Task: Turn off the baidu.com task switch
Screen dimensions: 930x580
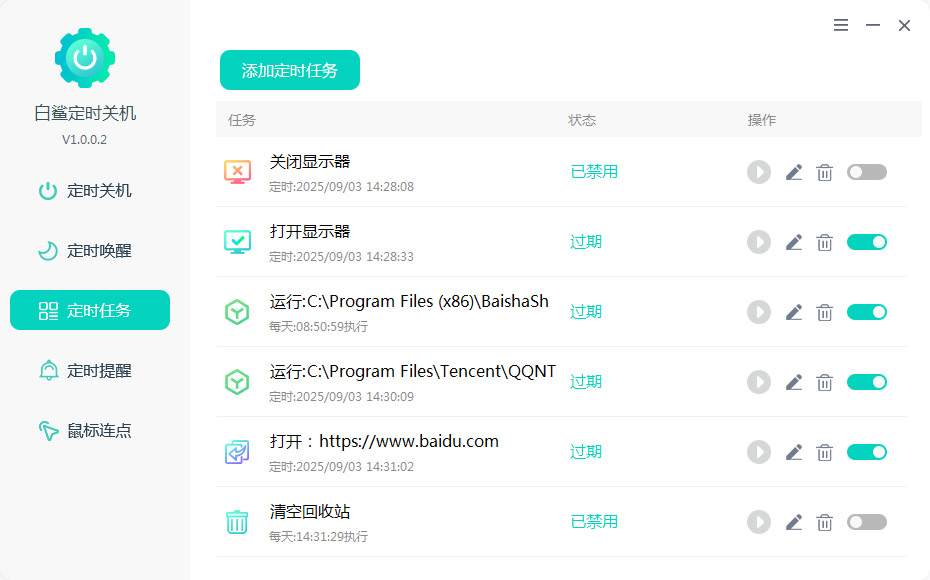Action: point(866,452)
